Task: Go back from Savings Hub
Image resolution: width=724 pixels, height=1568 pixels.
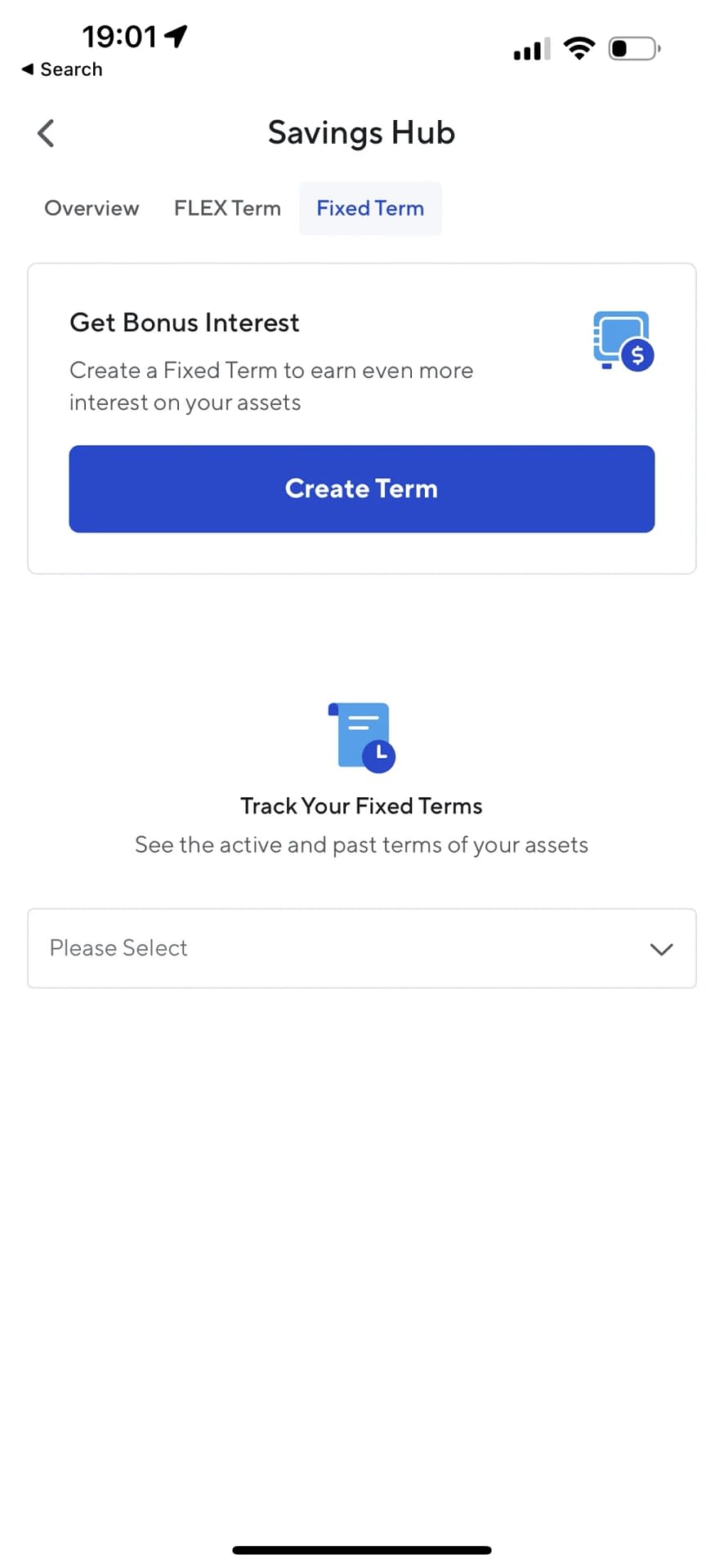Action: click(46, 133)
